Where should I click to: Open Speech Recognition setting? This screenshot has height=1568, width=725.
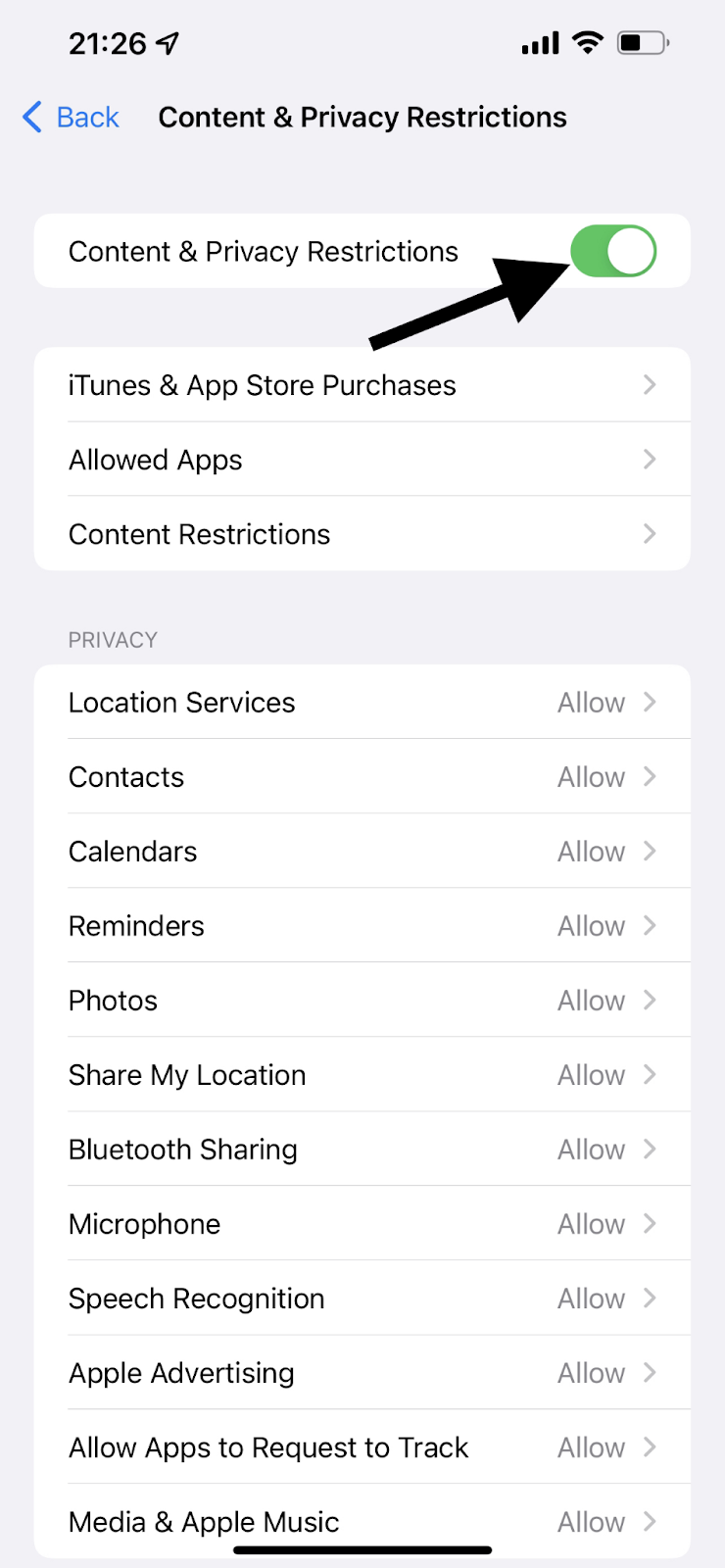[362, 1298]
